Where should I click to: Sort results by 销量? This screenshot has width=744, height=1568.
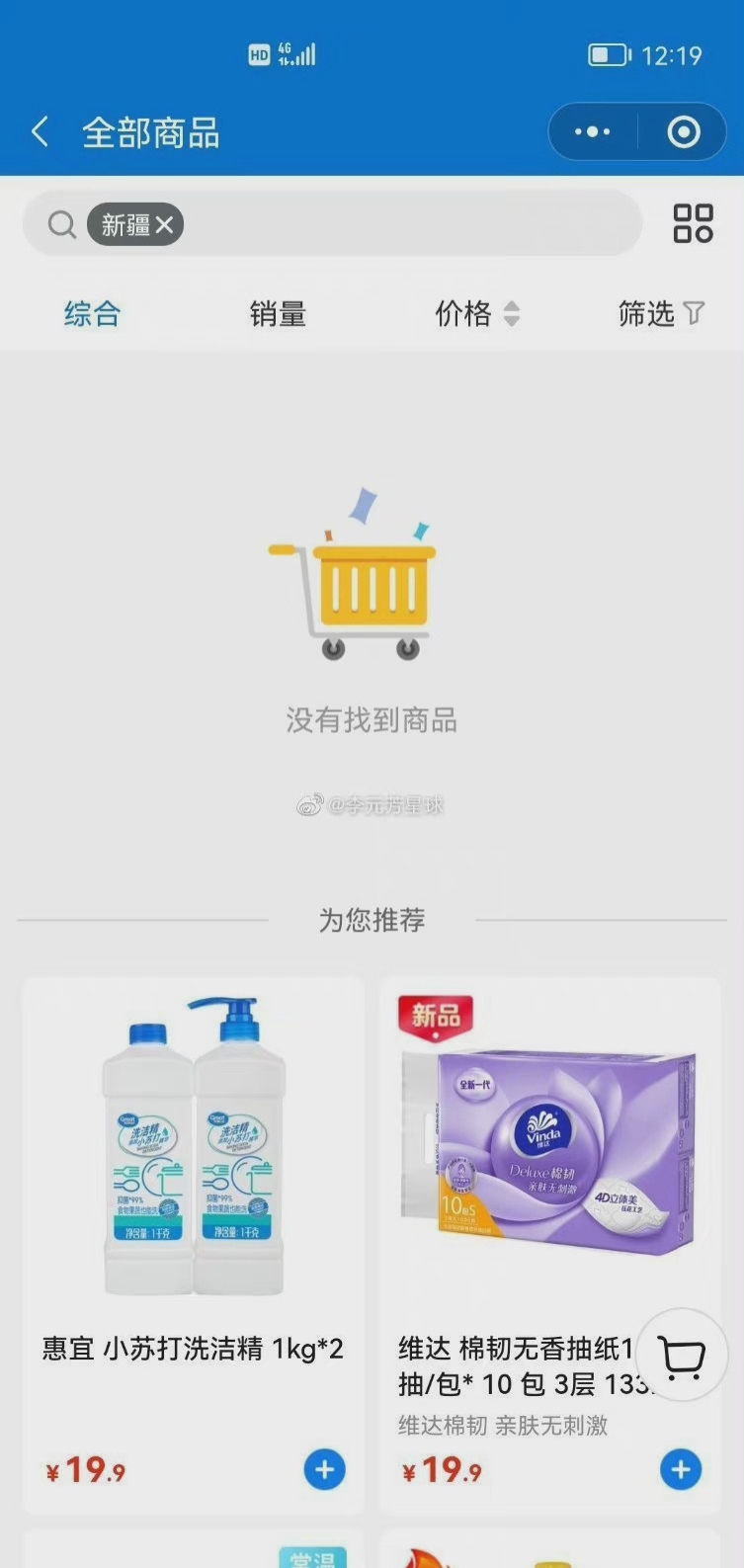278,314
